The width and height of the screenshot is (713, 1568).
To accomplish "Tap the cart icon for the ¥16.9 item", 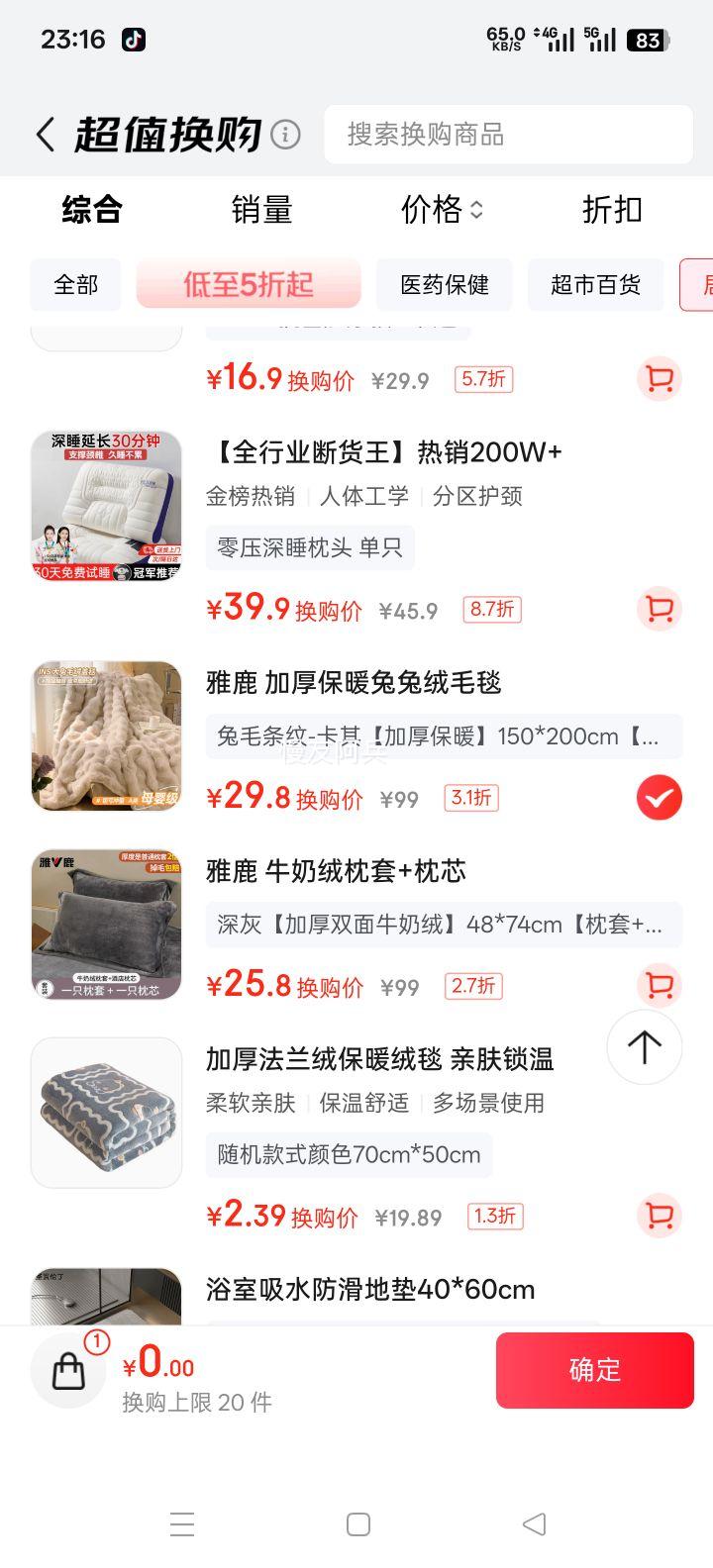I will click(x=658, y=379).
